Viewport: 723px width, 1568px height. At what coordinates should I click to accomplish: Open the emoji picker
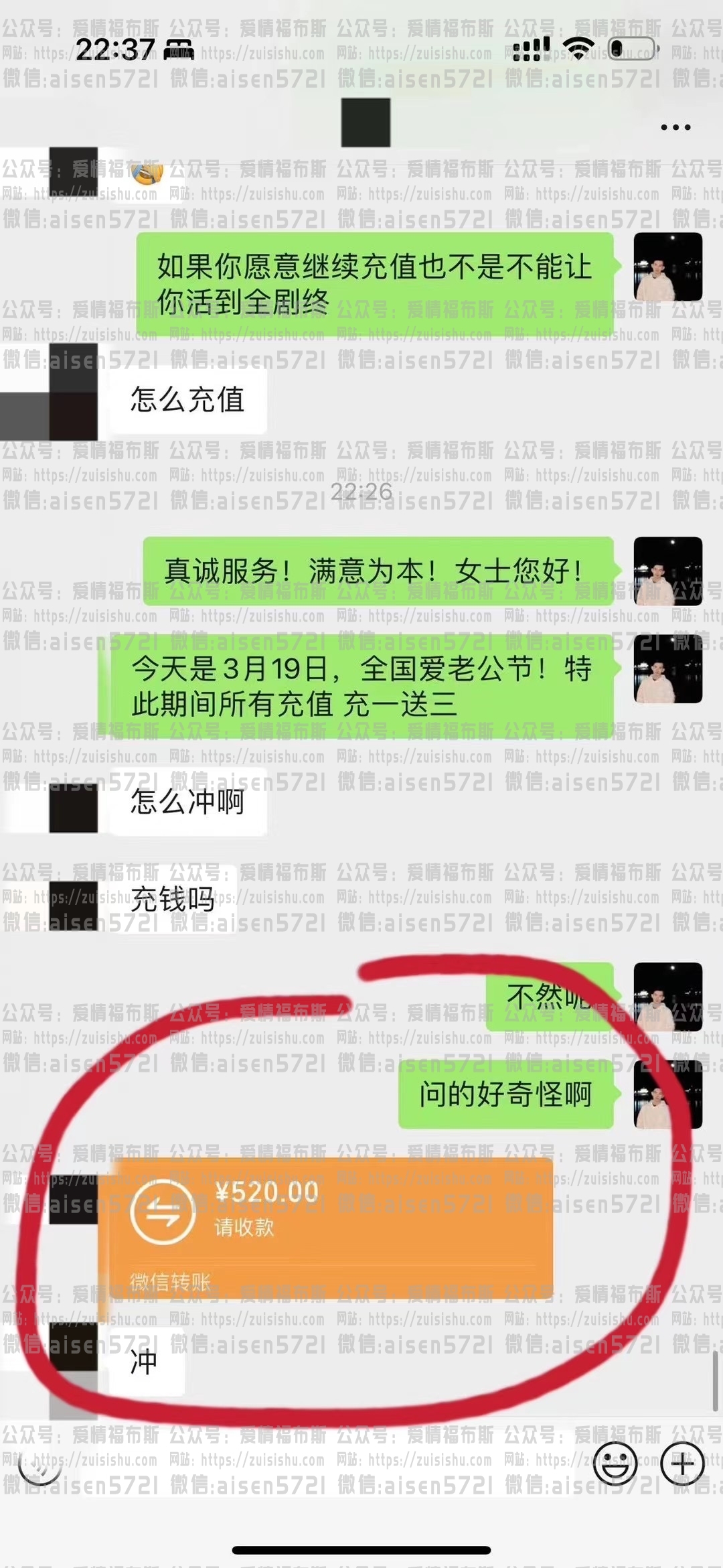pyautogui.click(x=615, y=1464)
